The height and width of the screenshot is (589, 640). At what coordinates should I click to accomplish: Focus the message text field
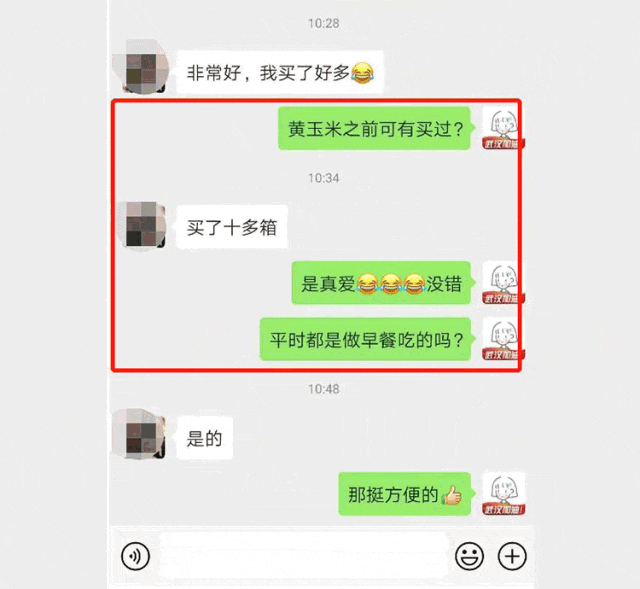tap(301, 556)
